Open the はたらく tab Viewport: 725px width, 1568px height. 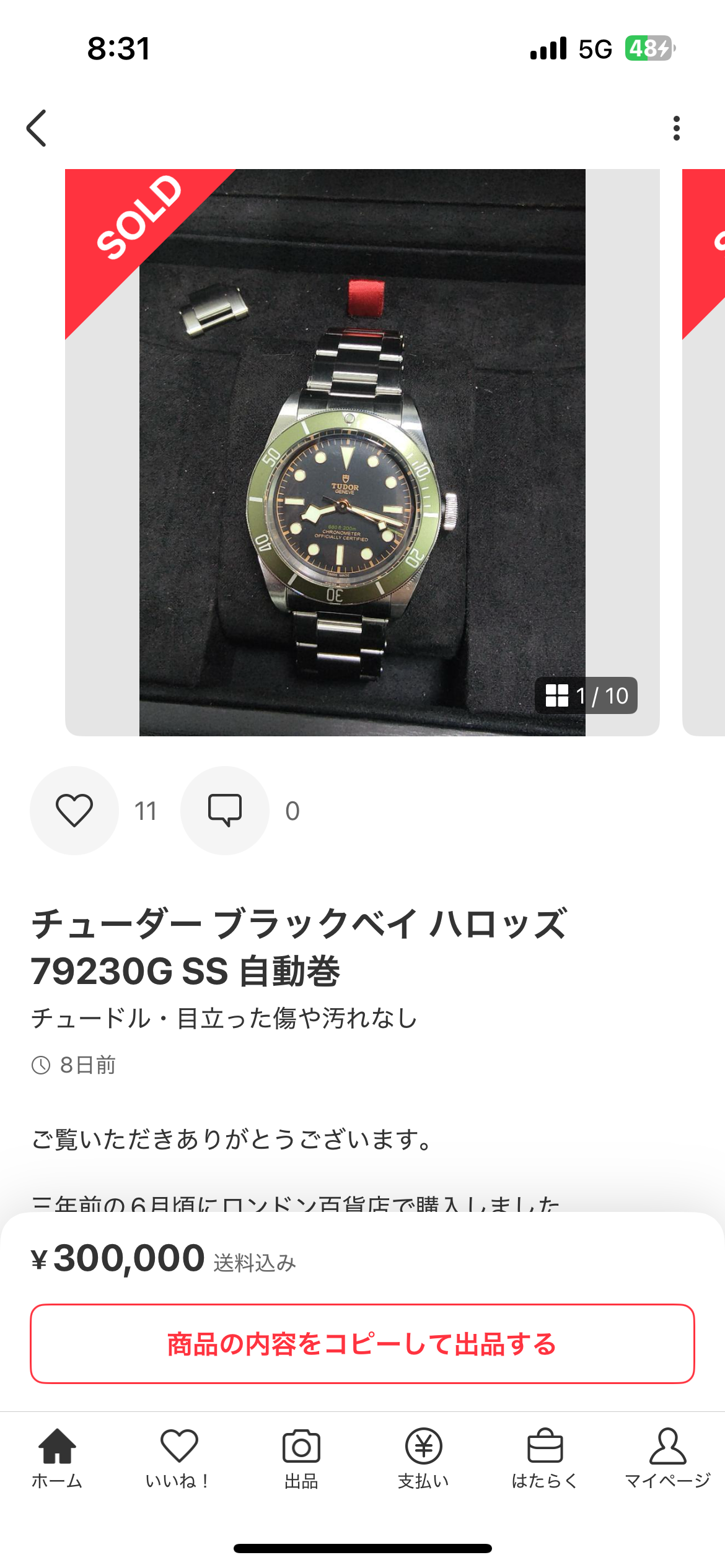click(545, 1458)
